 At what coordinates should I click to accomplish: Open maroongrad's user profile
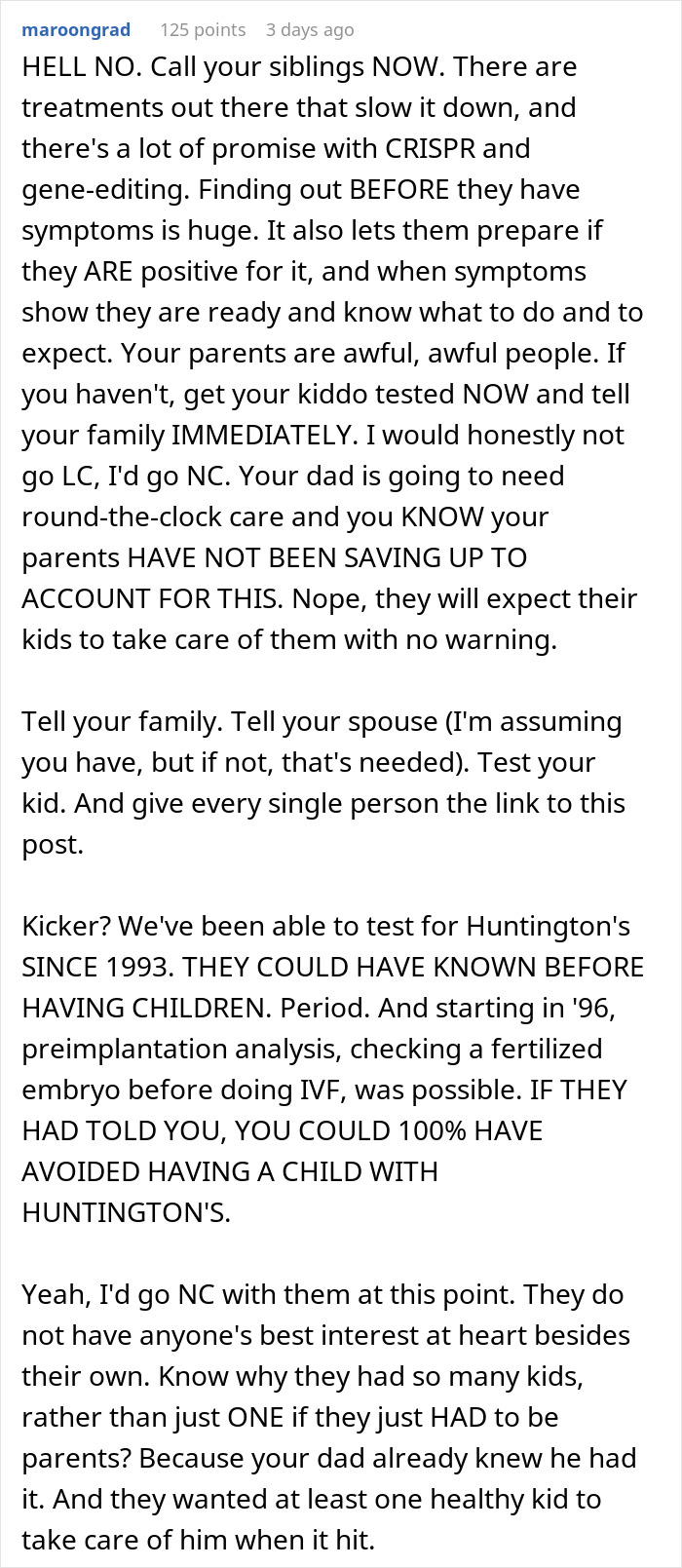click(76, 29)
